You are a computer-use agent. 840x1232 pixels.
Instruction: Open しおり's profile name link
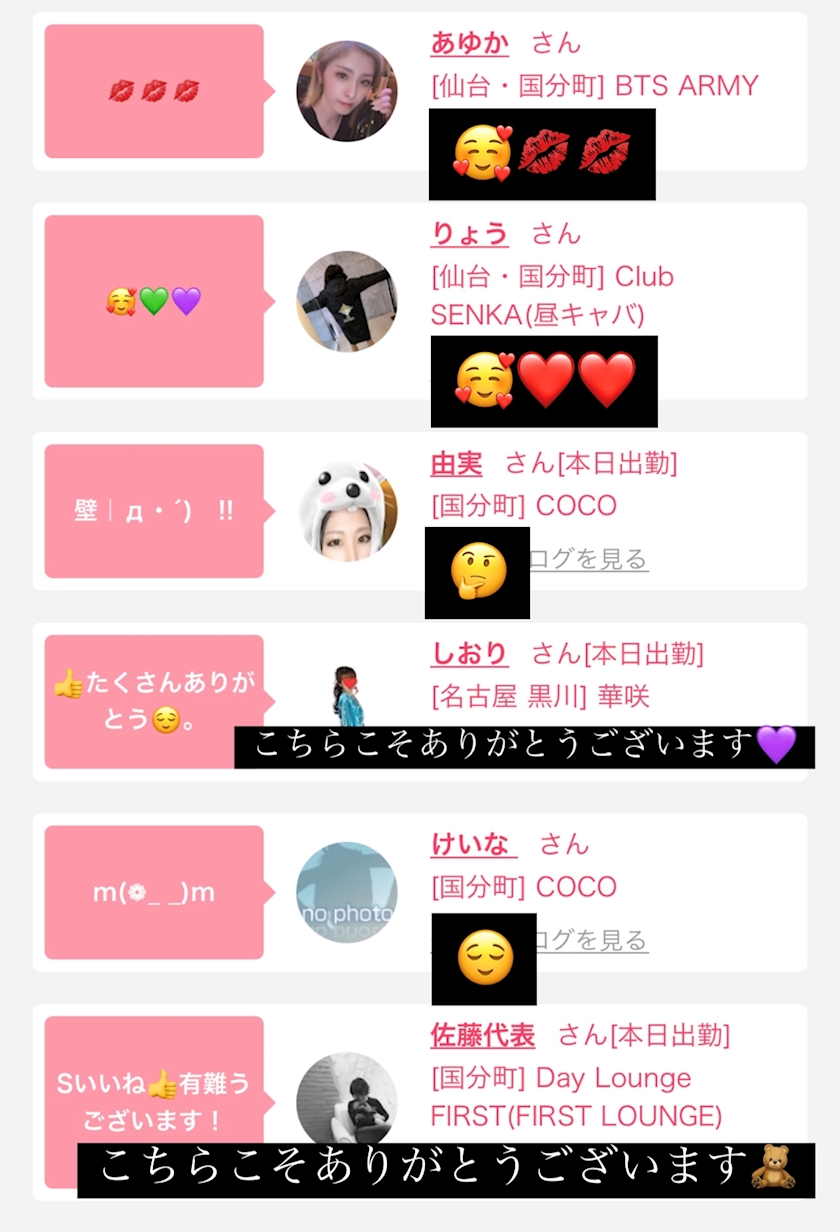coord(470,654)
